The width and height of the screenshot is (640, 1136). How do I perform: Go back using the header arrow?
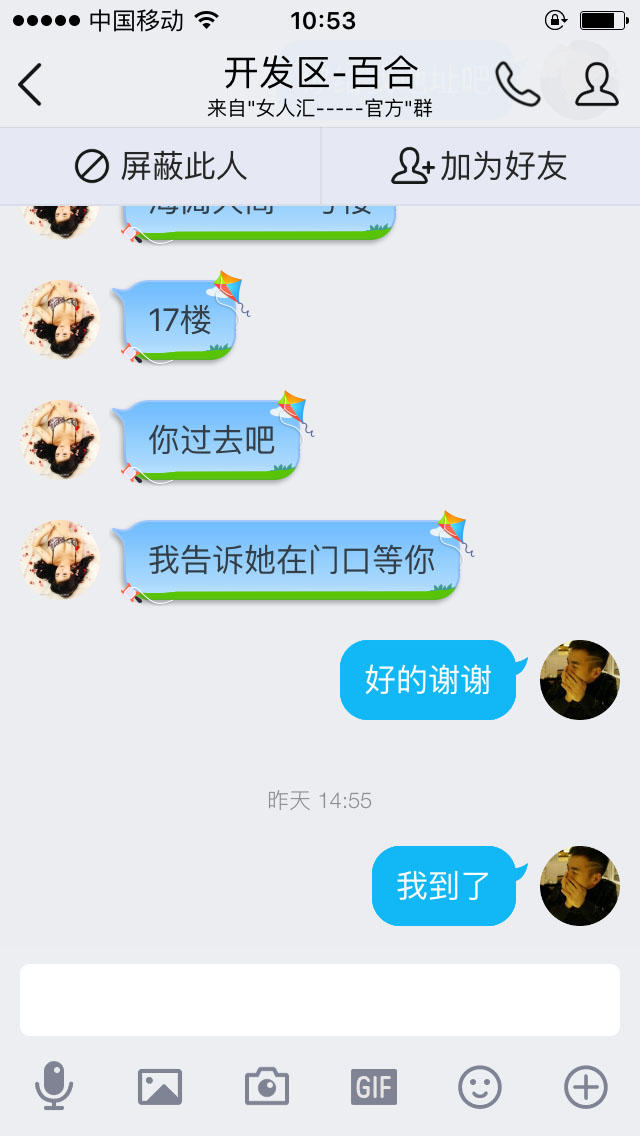point(31,84)
